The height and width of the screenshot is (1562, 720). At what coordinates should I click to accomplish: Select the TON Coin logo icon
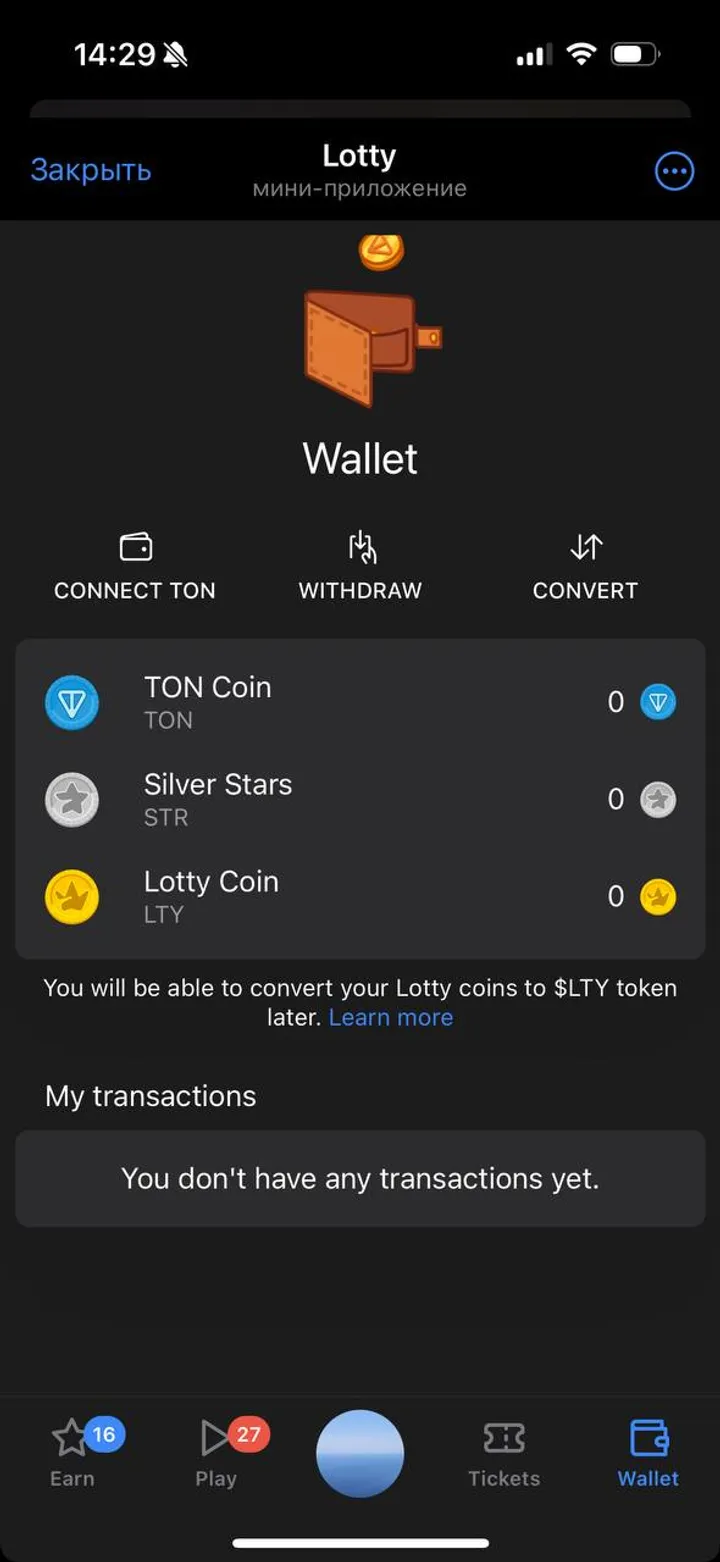click(x=71, y=702)
